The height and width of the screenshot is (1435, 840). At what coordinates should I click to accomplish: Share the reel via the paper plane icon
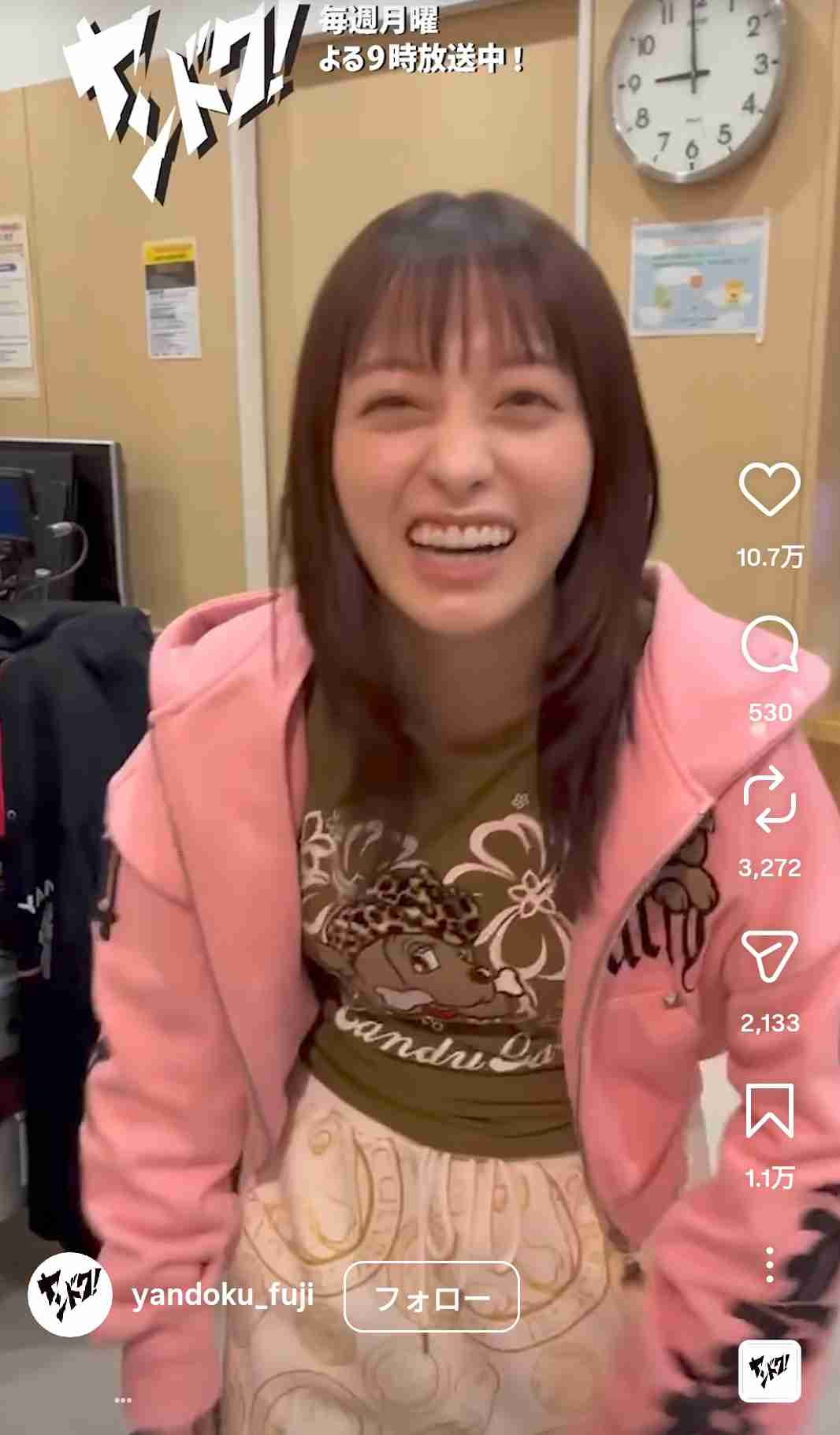coord(769,956)
